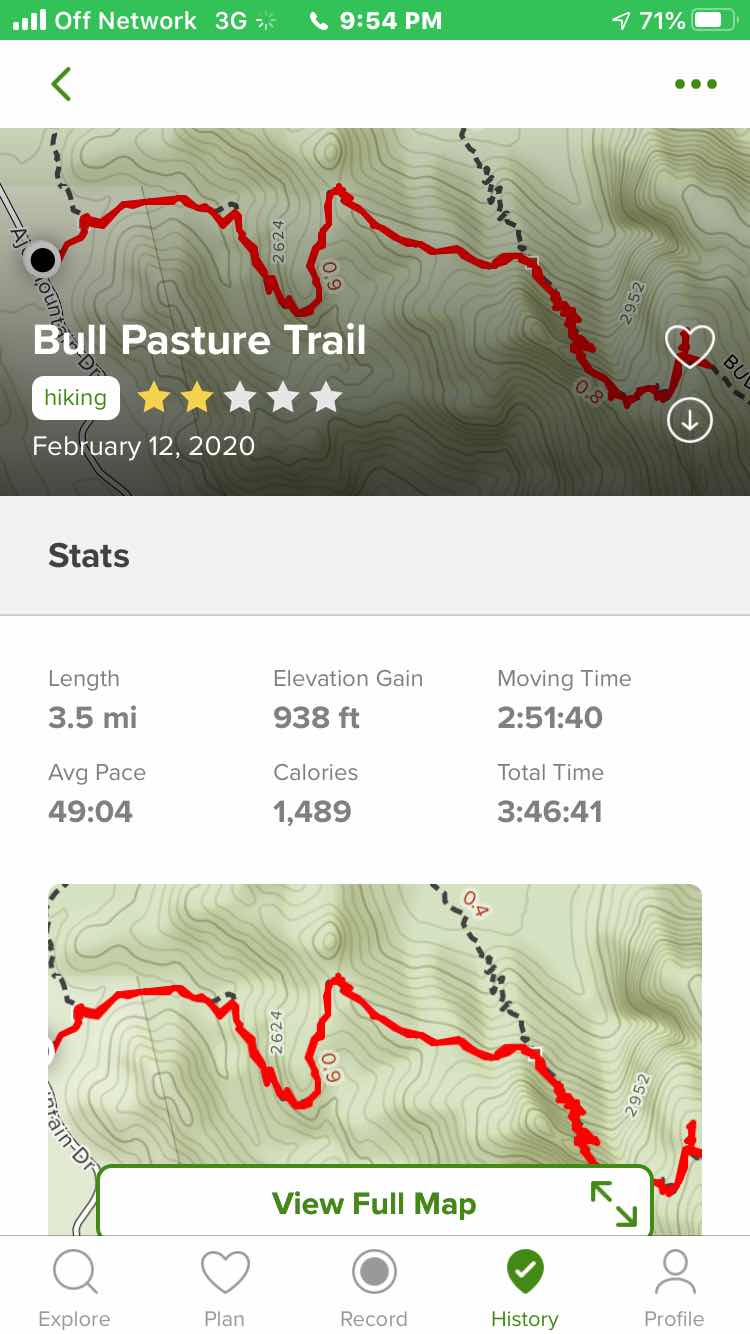This screenshot has height=1334, width=750.
Task: Switch to the Explore tab
Action: [74, 1288]
